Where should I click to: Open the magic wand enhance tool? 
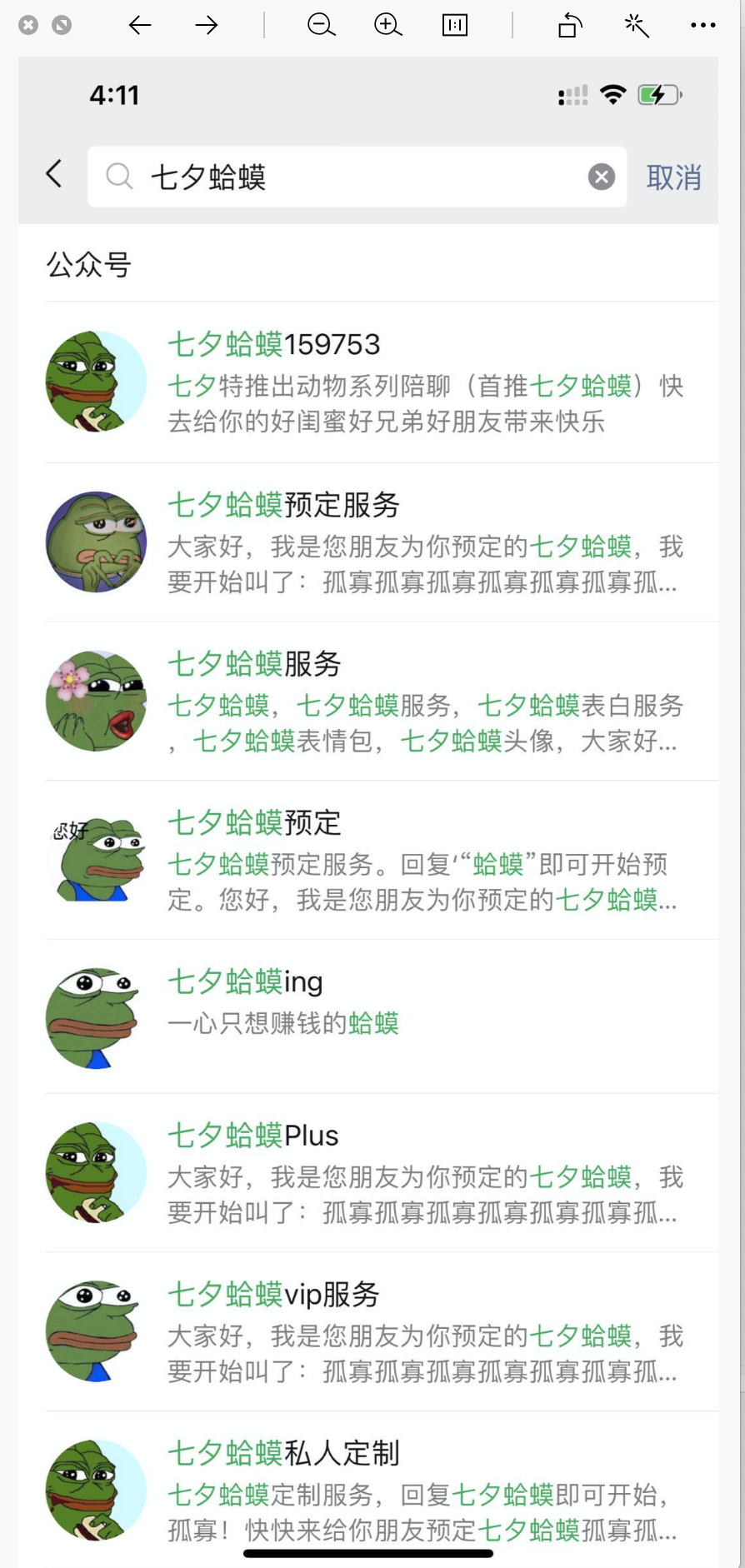(x=637, y=25)
